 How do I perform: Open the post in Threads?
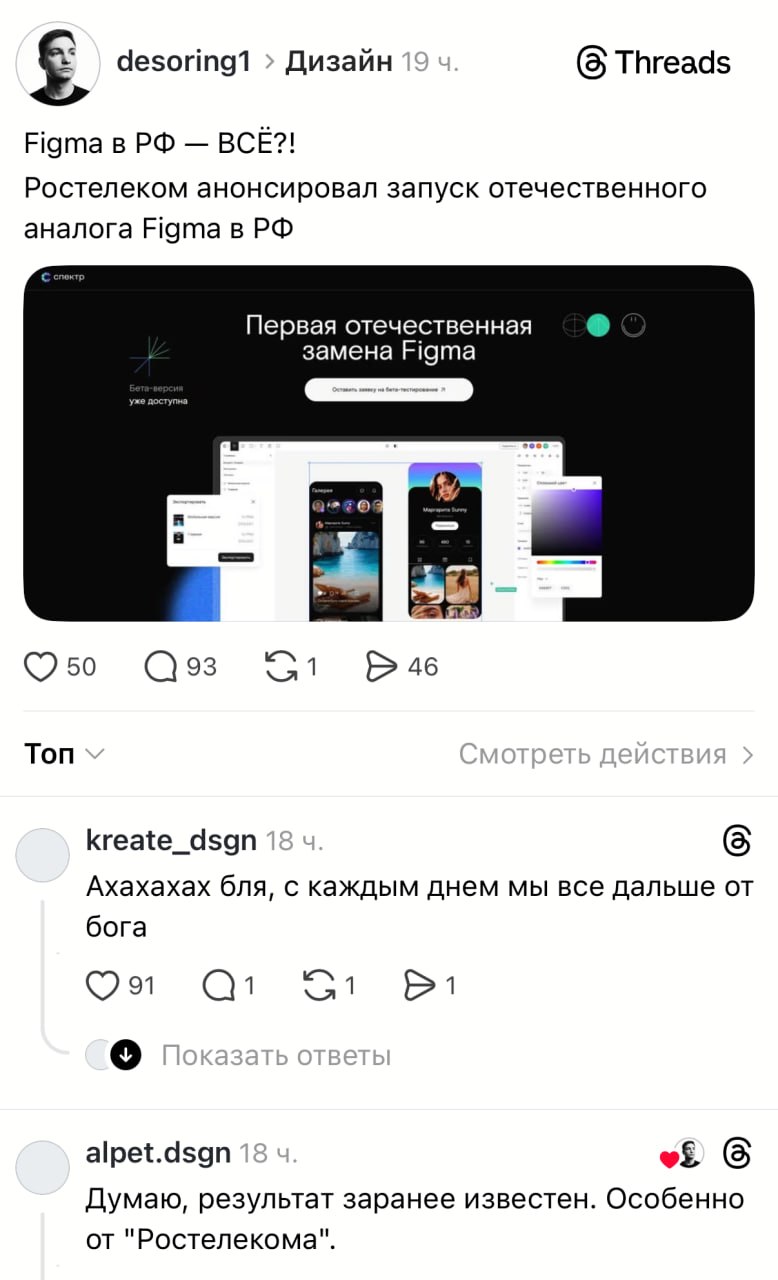click(654, 63)
